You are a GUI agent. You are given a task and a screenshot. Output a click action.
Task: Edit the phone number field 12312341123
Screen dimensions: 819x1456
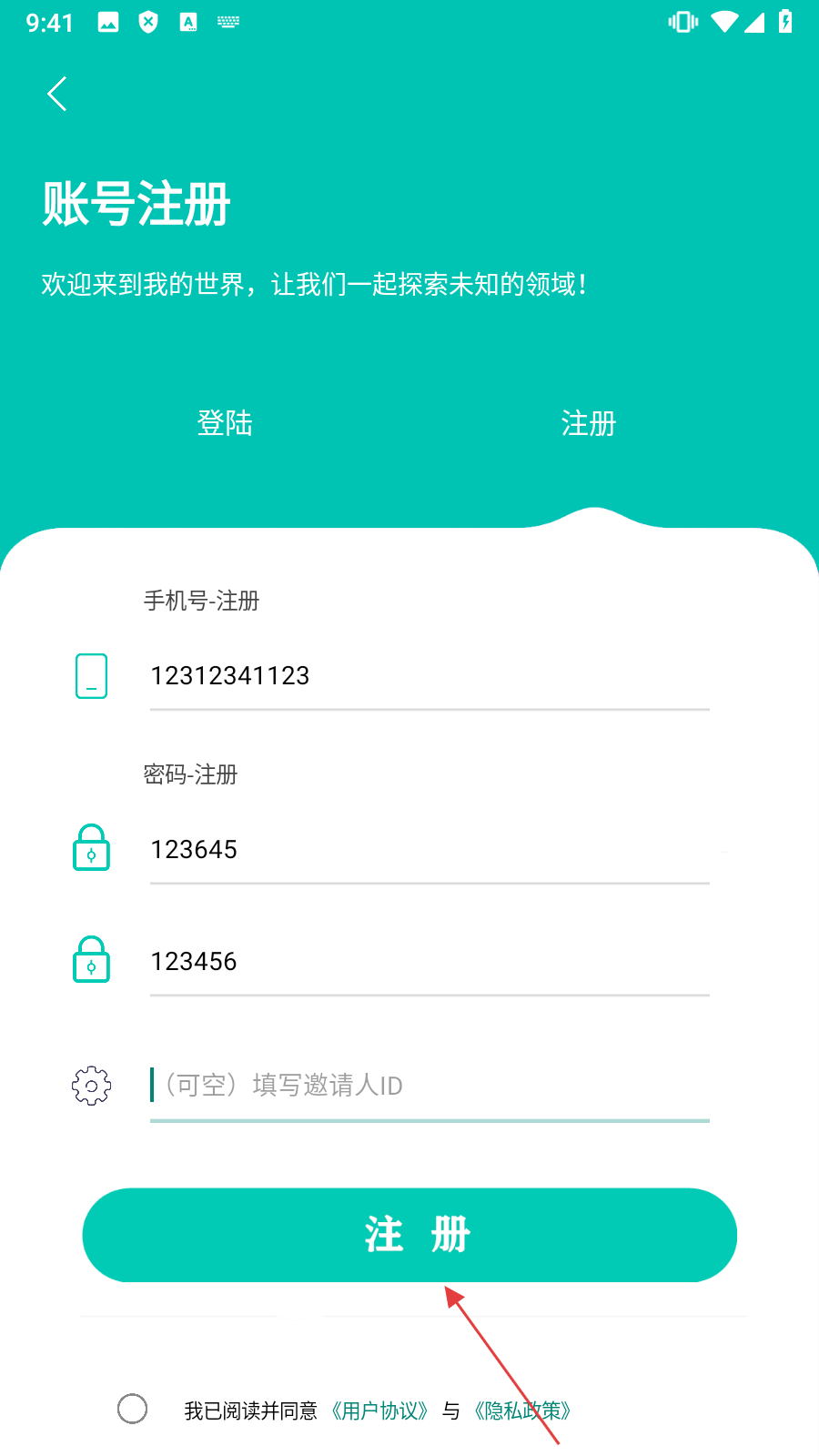(428, 676)
